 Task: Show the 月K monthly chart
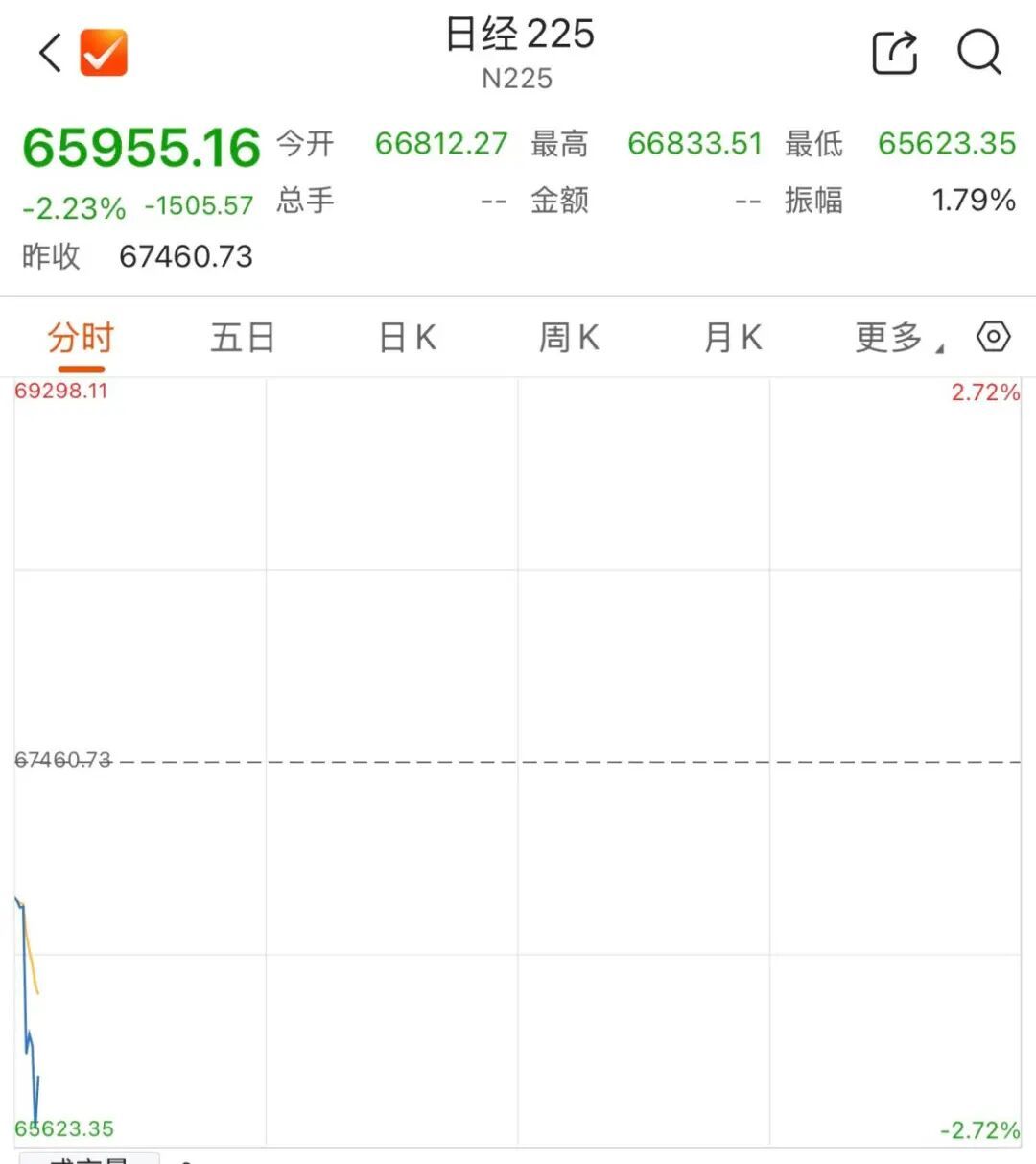pyautogui.click(x=733, y=338)
